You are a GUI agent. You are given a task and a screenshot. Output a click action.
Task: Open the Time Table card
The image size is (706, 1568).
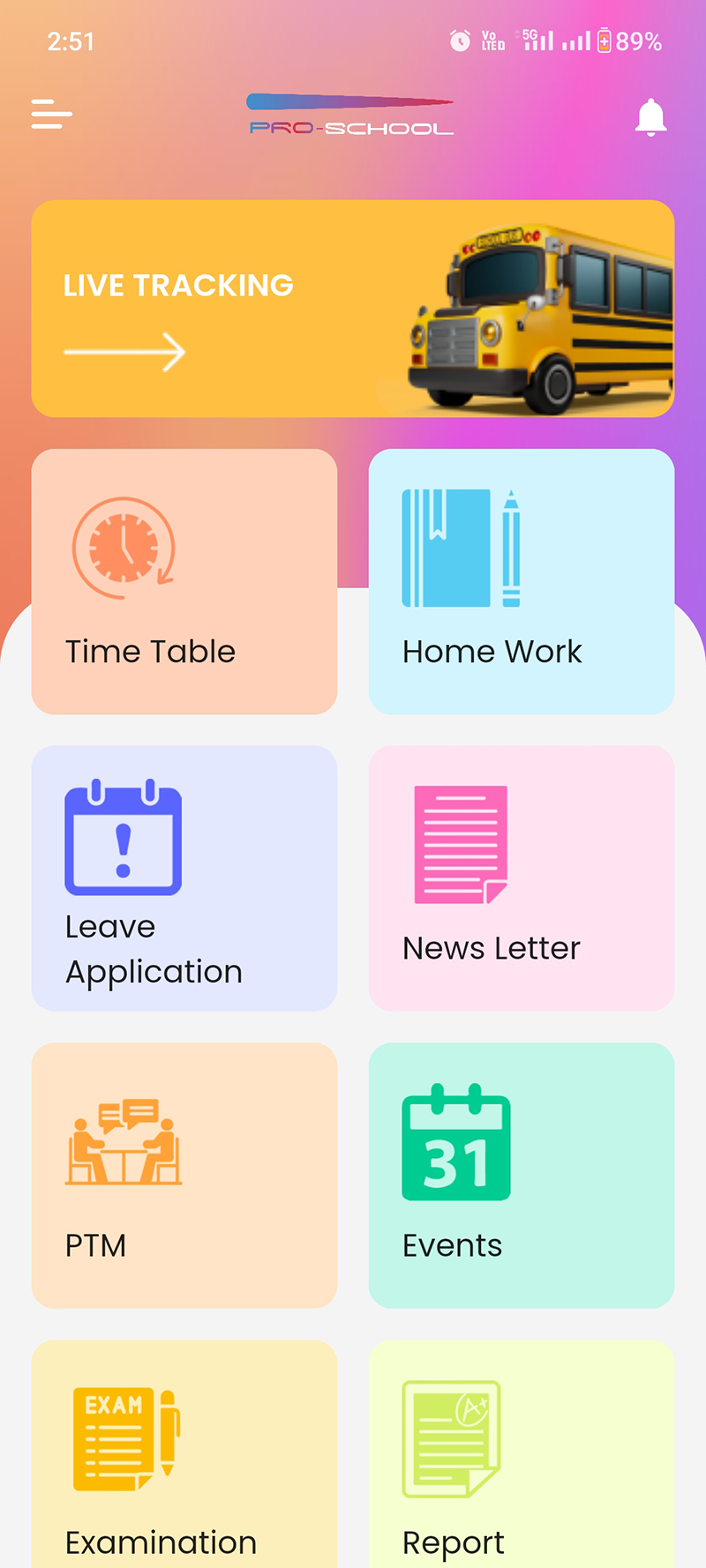[x=184, y=582]
